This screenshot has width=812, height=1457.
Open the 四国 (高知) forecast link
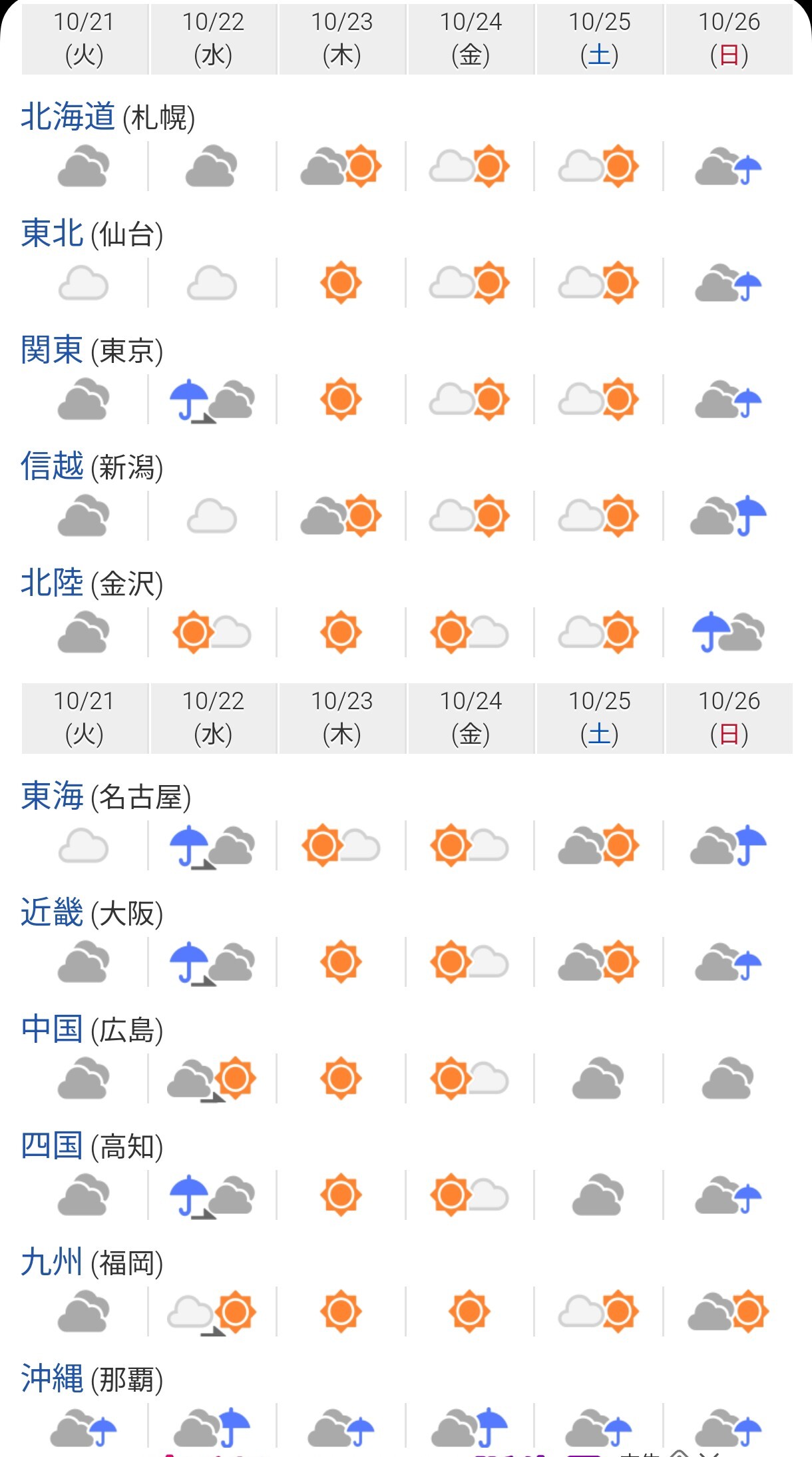pyautogui.click(x=52, y=1146)
